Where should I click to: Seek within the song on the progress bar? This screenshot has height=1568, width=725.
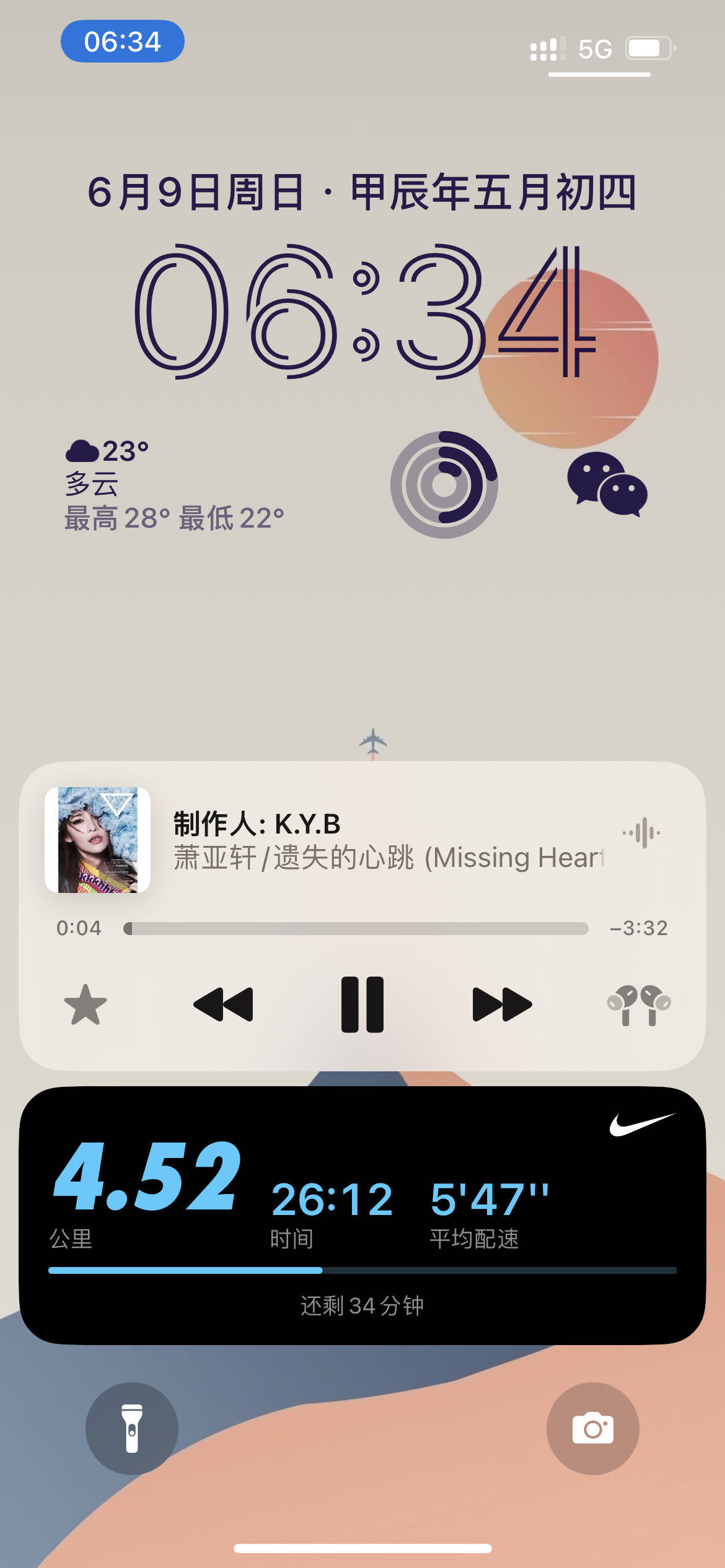356,928
